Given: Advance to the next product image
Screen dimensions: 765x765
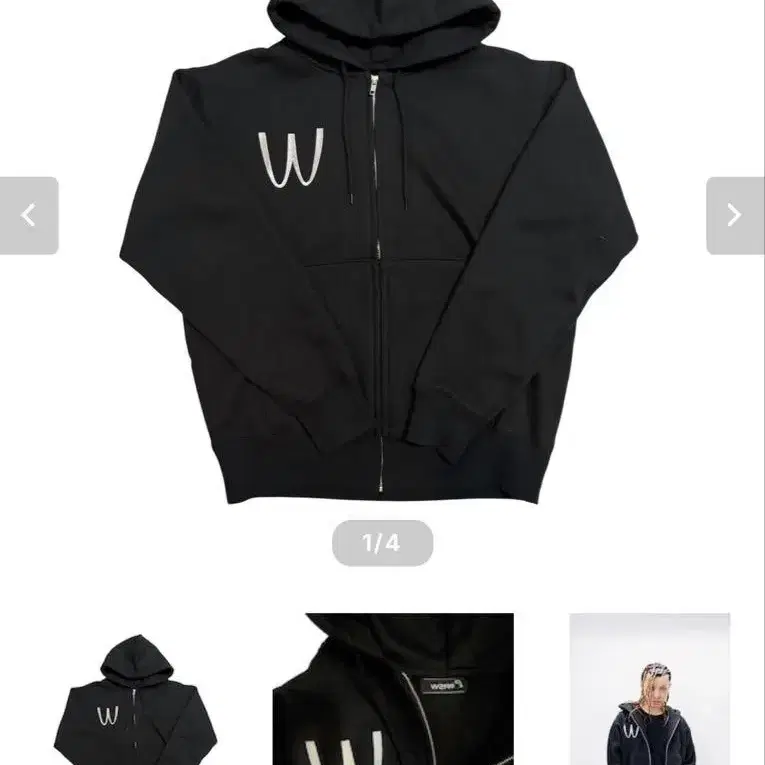Looking at the screenshot, I should [735, 215].
